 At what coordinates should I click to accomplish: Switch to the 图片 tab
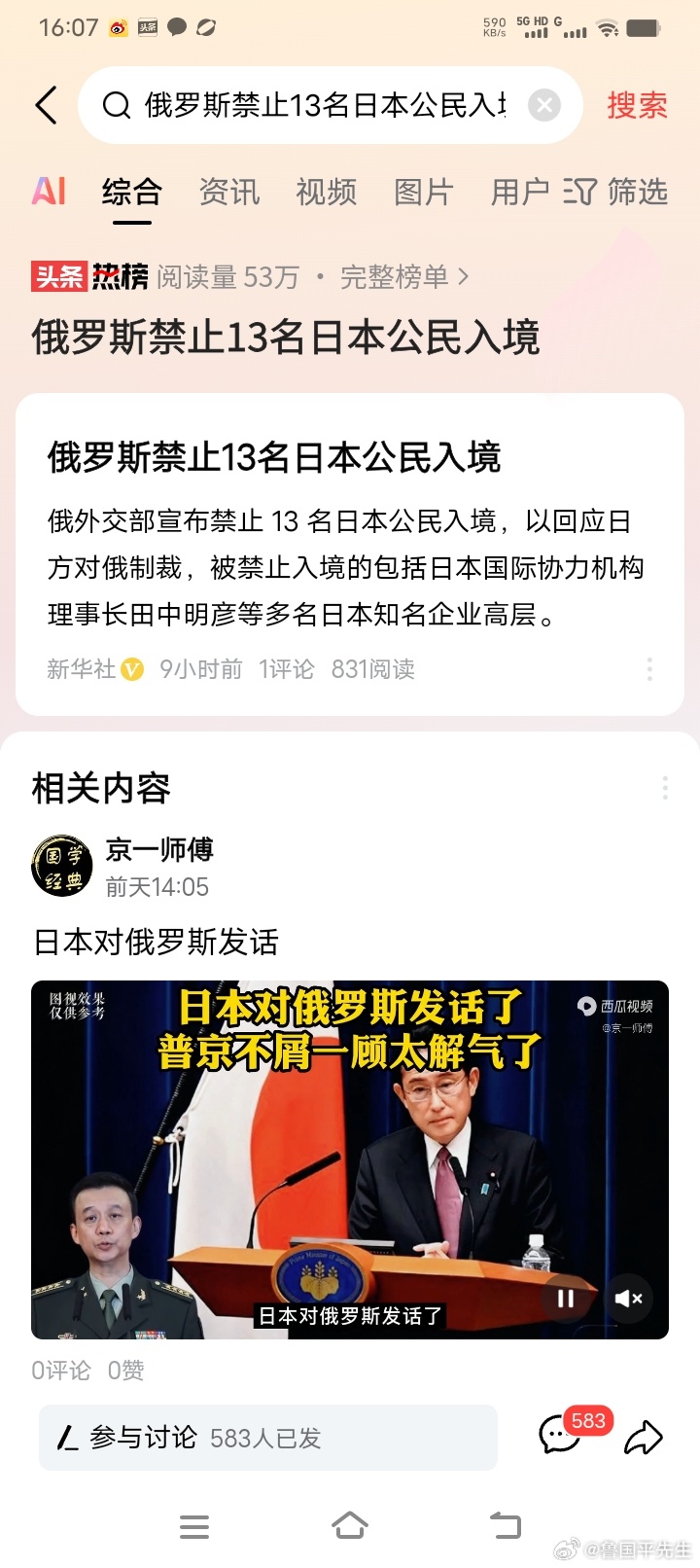coord(424,192)
